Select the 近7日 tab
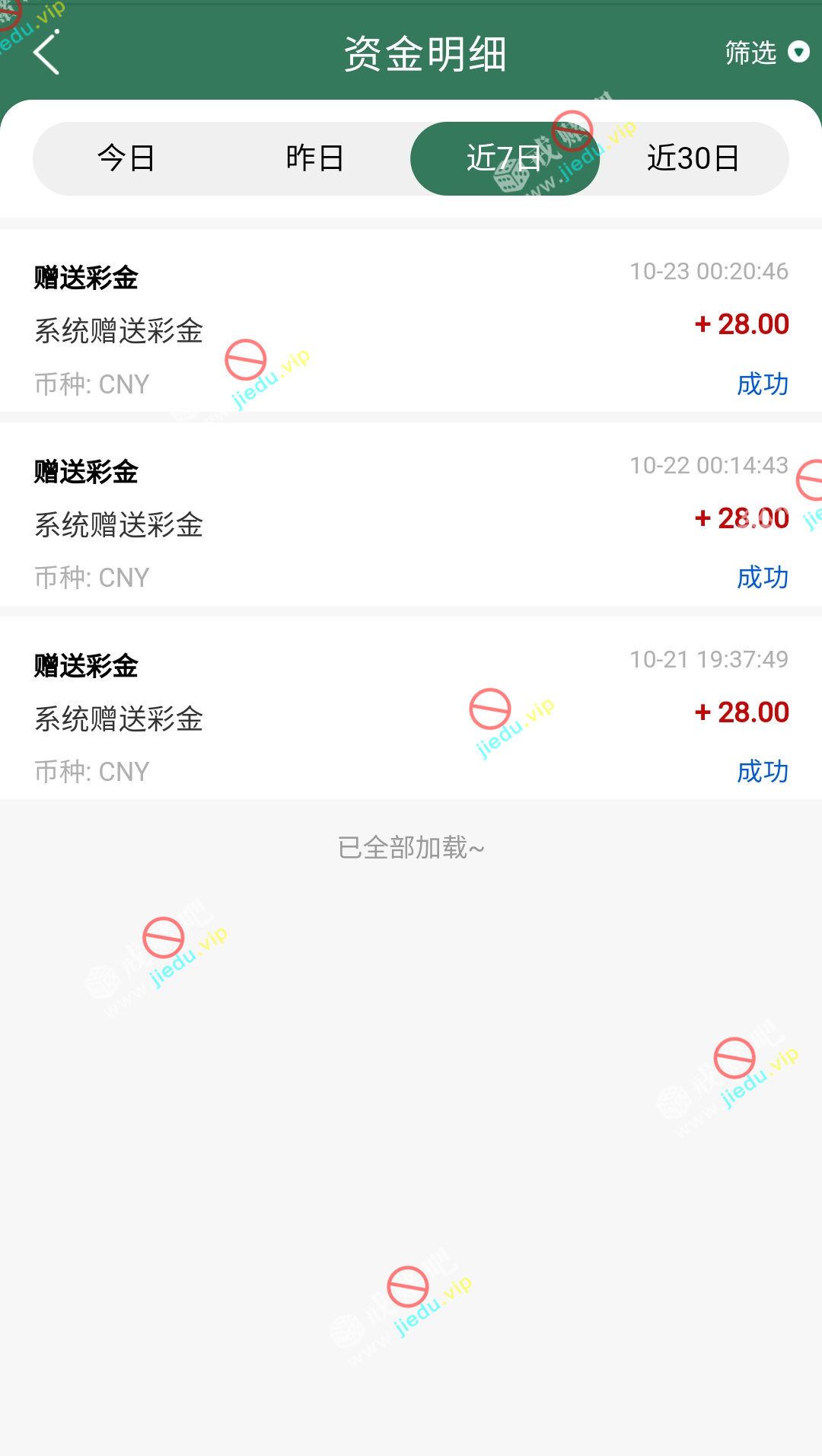Image resolution: width=822 pixels, height=1456 pixels. 505,158
